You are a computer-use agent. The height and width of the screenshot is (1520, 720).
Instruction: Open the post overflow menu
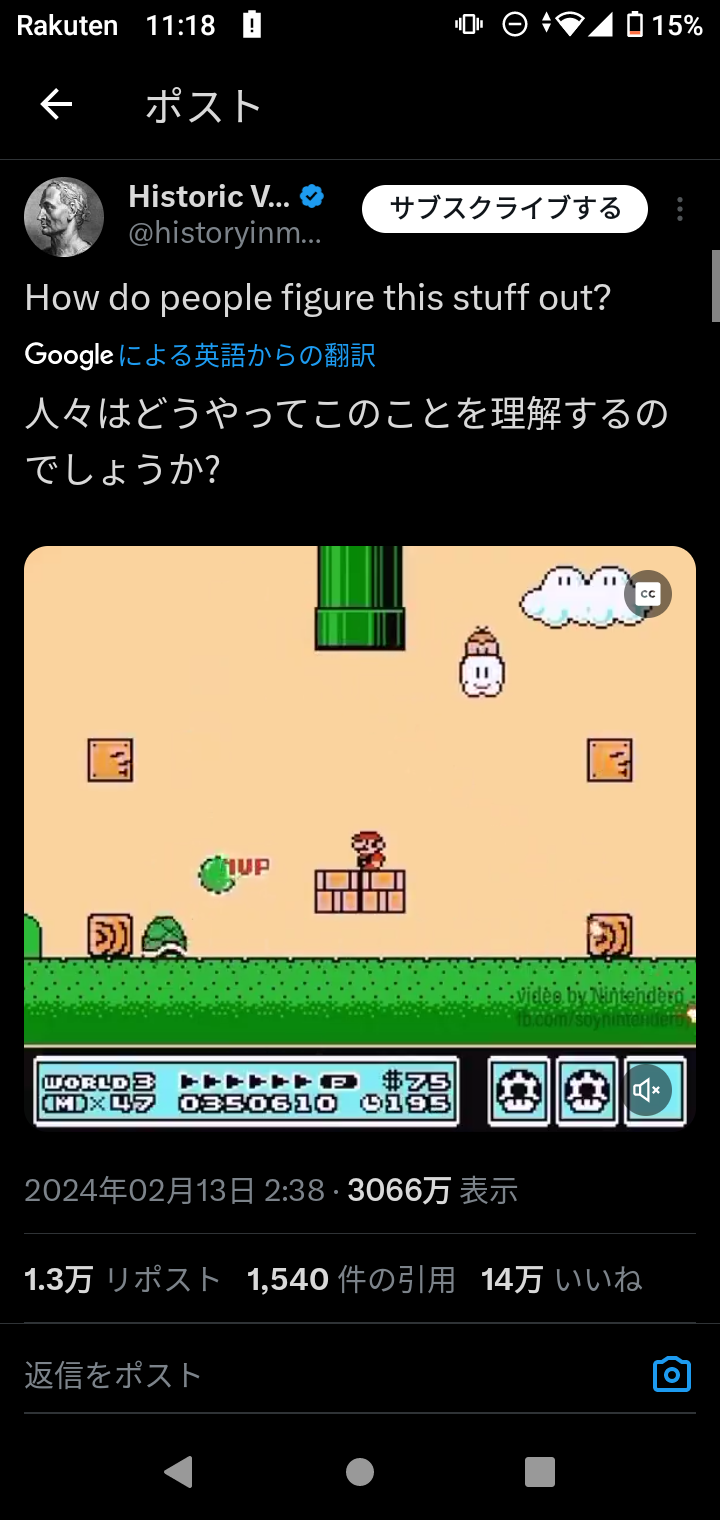[679, 209]
